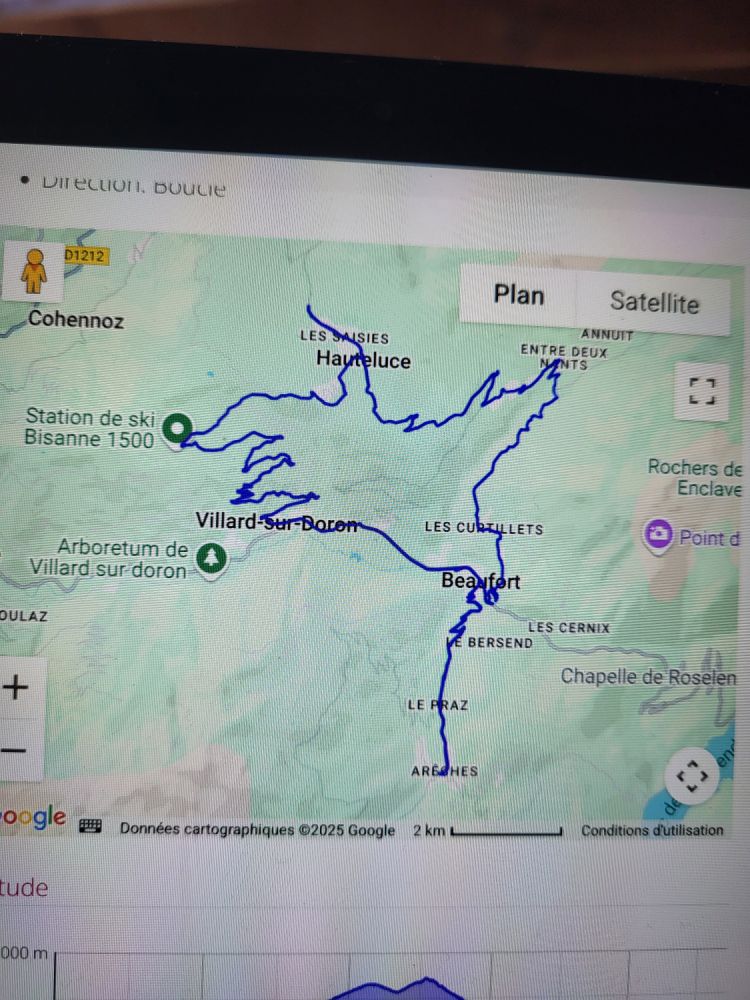Toggle fullscreen map view
Viewport: 750px width, 1000px height.
702,391
